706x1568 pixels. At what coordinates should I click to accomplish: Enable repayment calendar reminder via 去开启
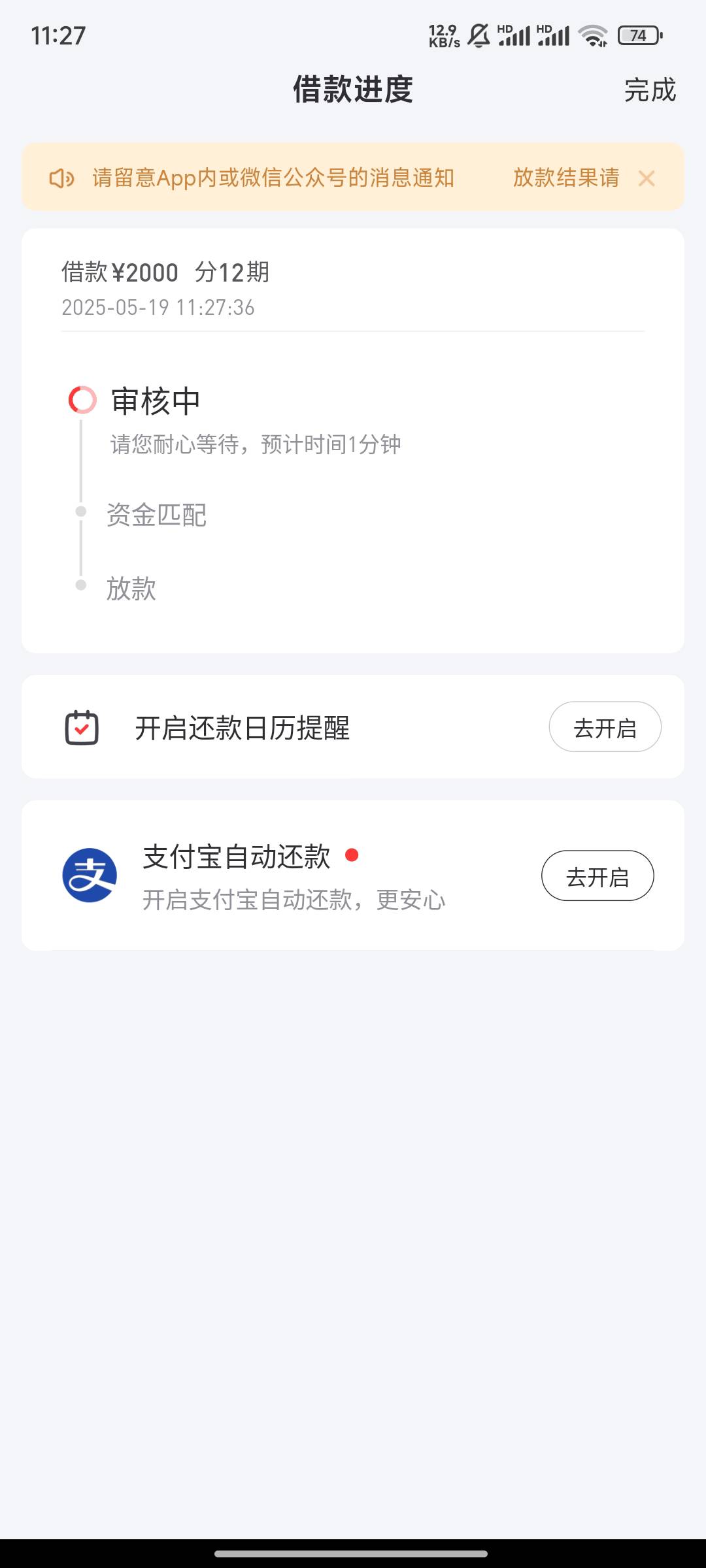[605, 727]
